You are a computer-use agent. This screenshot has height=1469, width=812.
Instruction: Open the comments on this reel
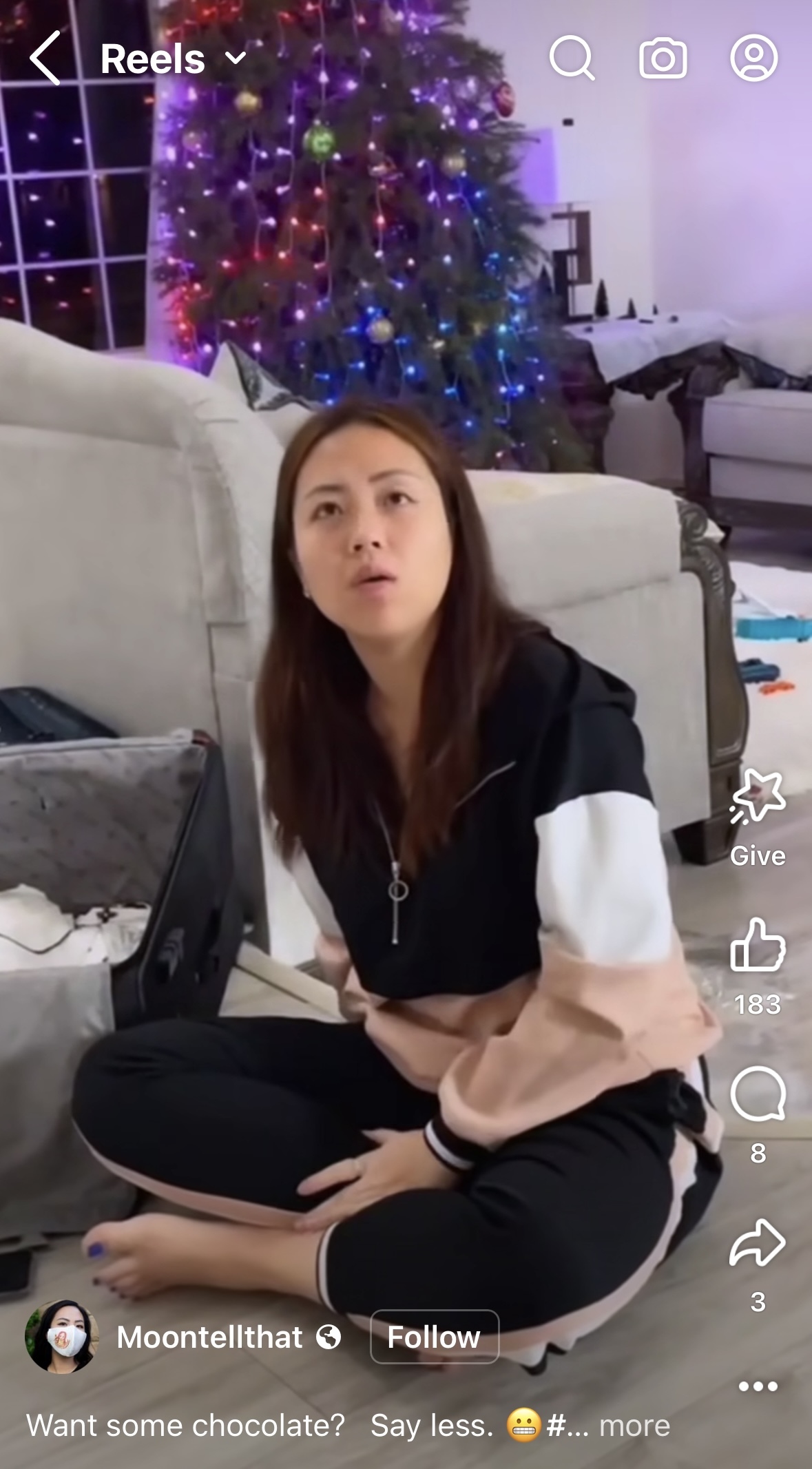coord(757,1094)
